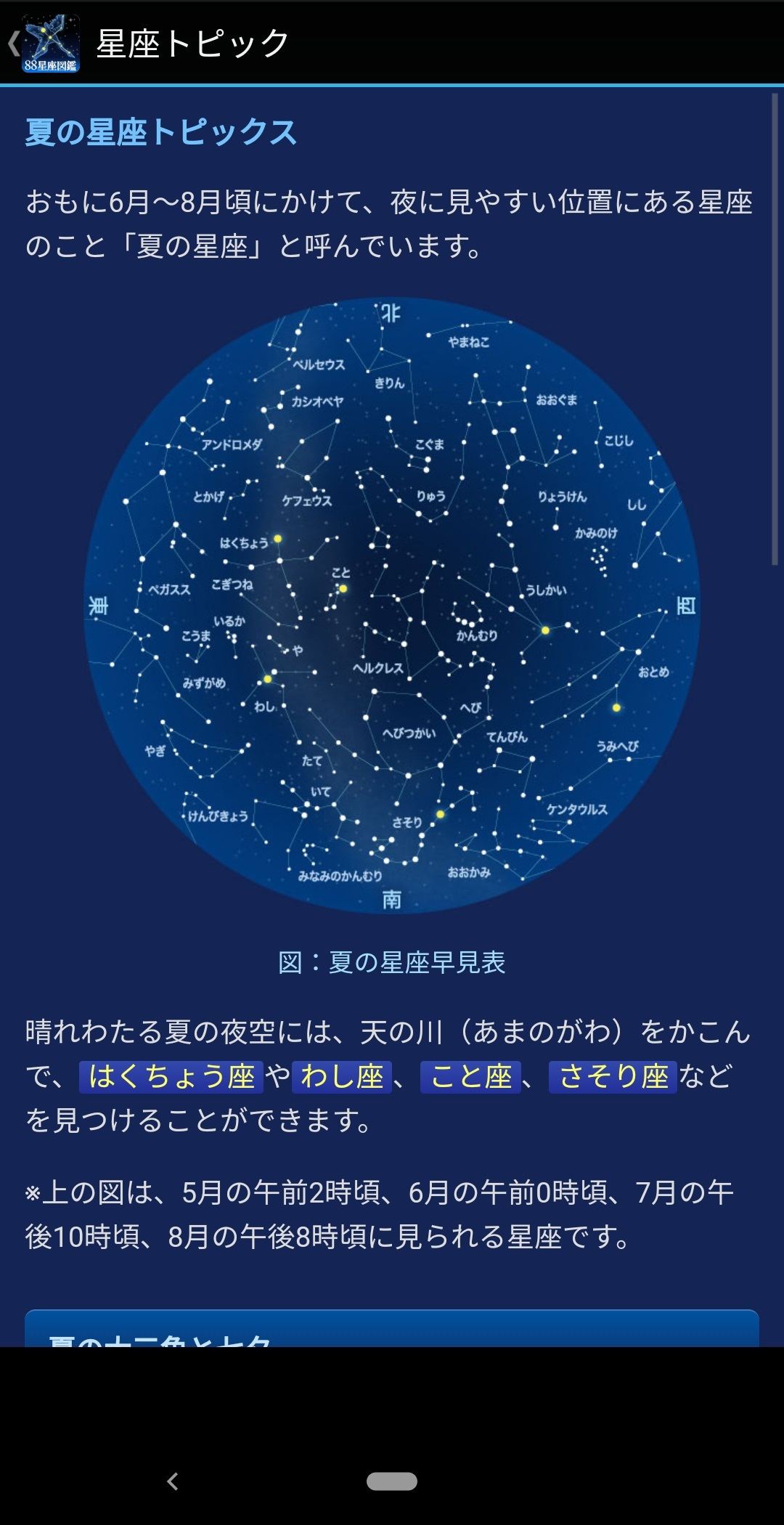Tap the system back button
Image resolution: width=784 pixels, height=1525 pixels.
[x=172, y=1481]
